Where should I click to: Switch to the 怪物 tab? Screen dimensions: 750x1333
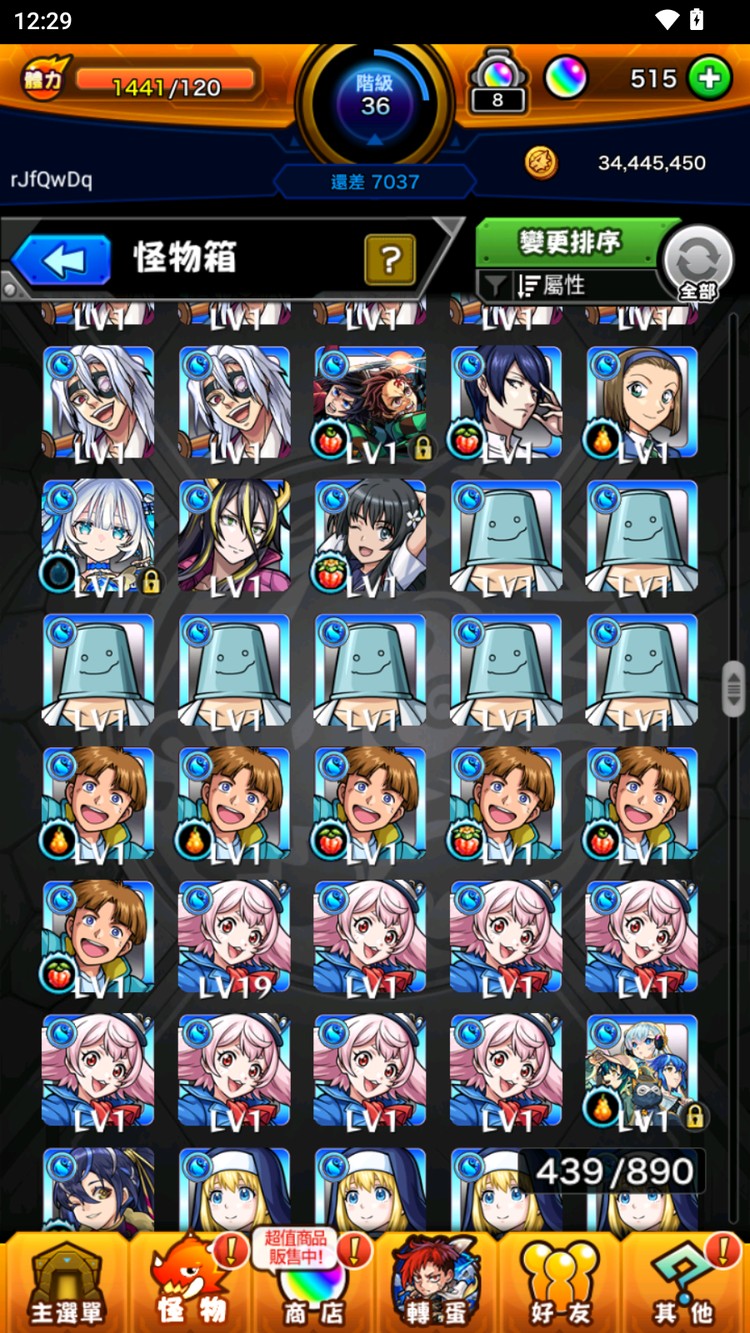click(190, 1282)
